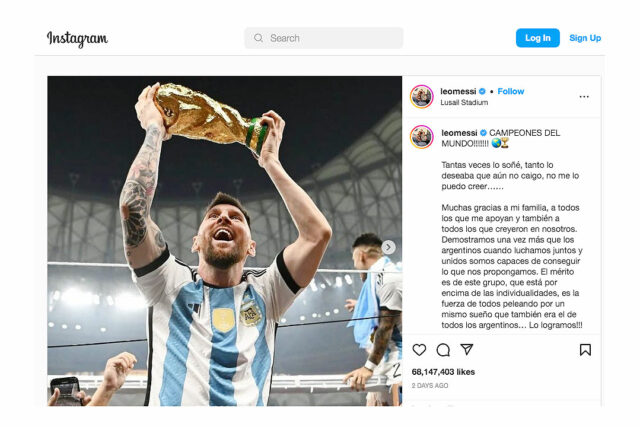View the 68,147,403 likes list

click(443, 371)
